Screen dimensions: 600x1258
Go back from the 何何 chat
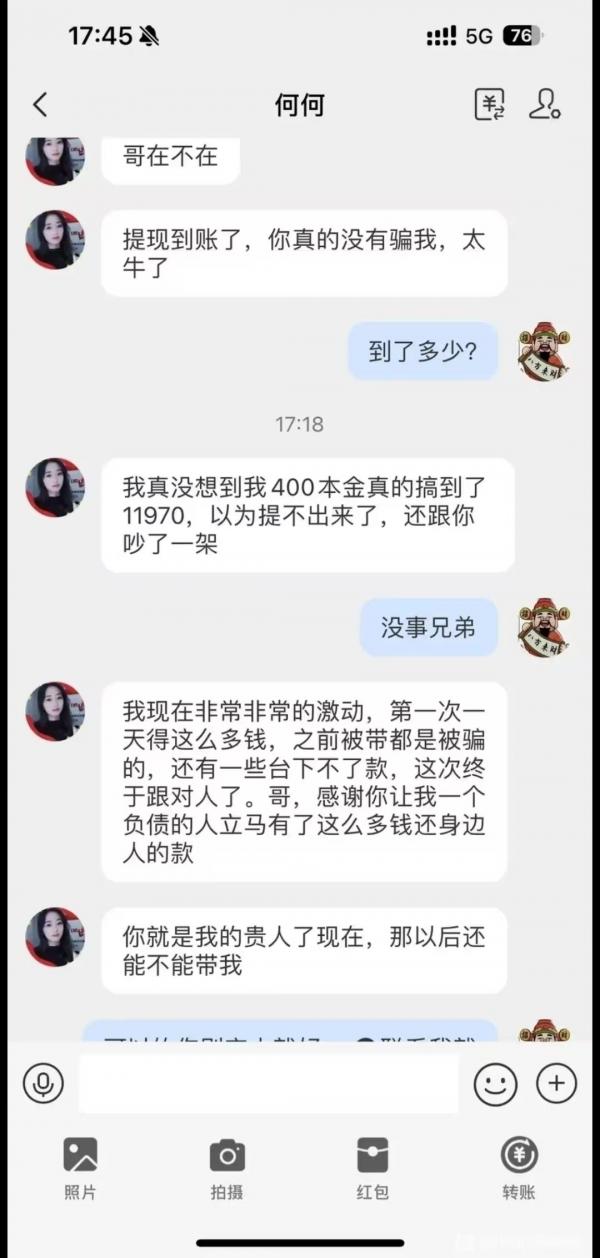pos(40,105)
